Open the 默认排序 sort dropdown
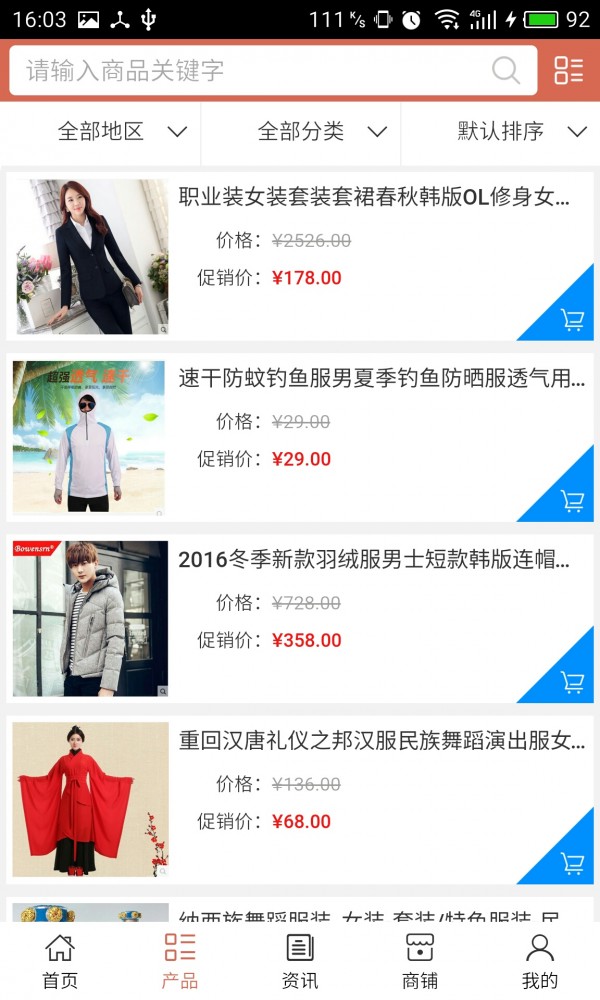 point(521,132)
